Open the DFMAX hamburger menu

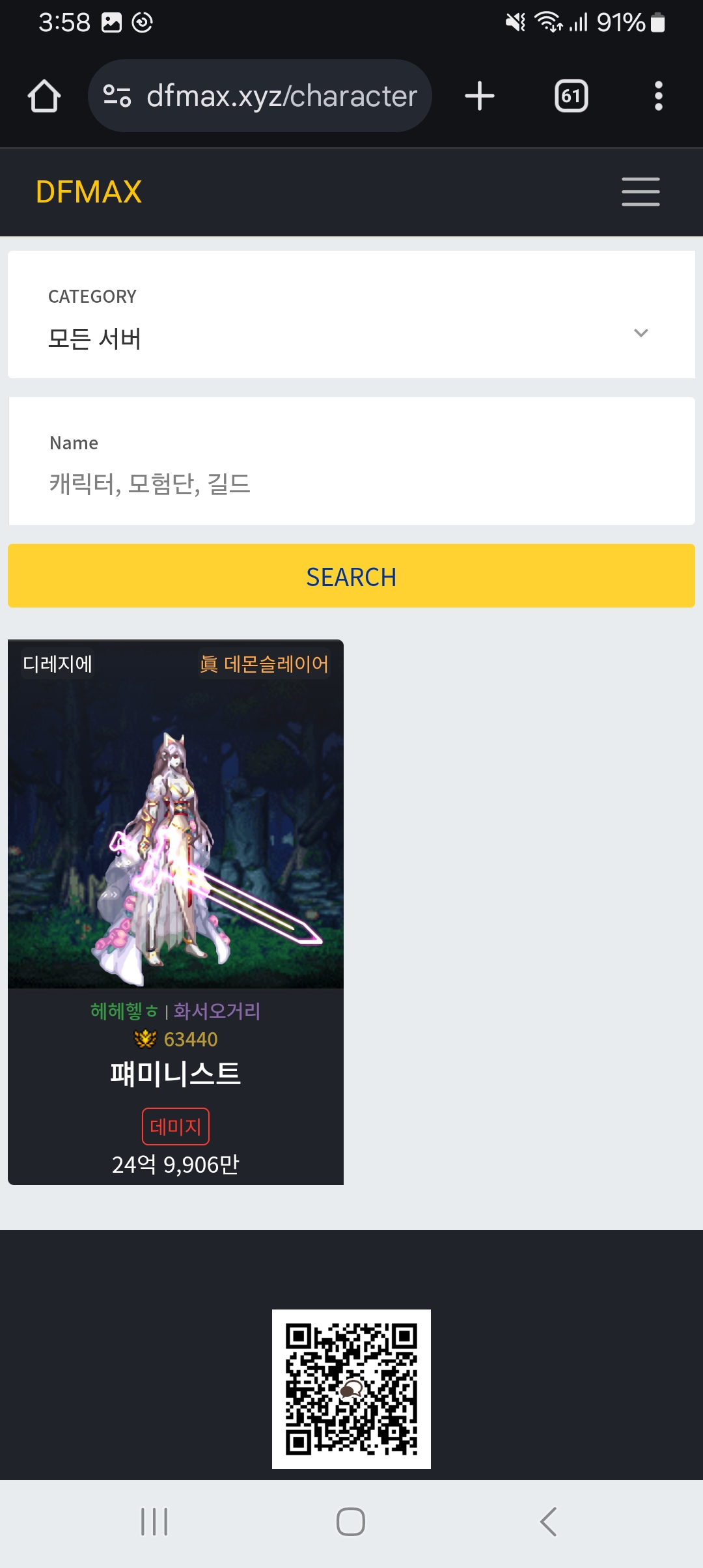click(641, 192)
